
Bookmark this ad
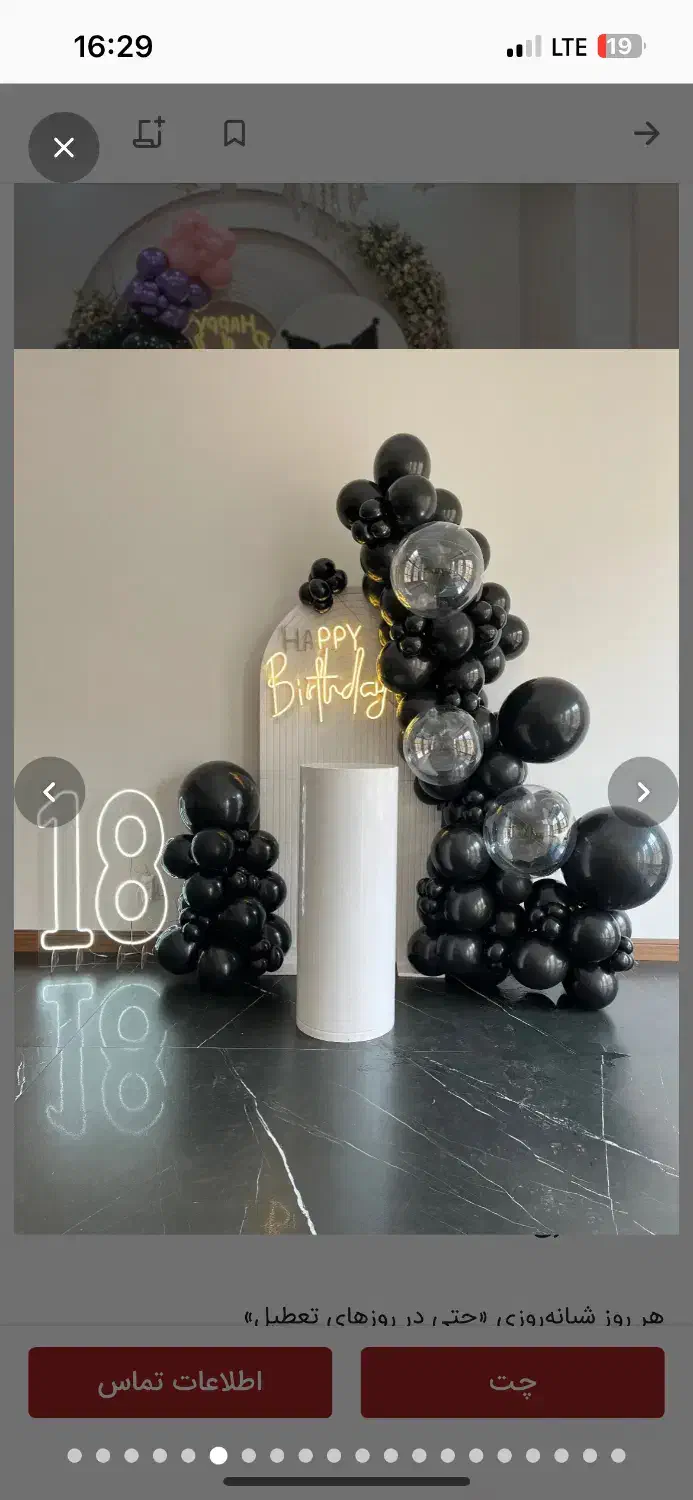point(234,134)
